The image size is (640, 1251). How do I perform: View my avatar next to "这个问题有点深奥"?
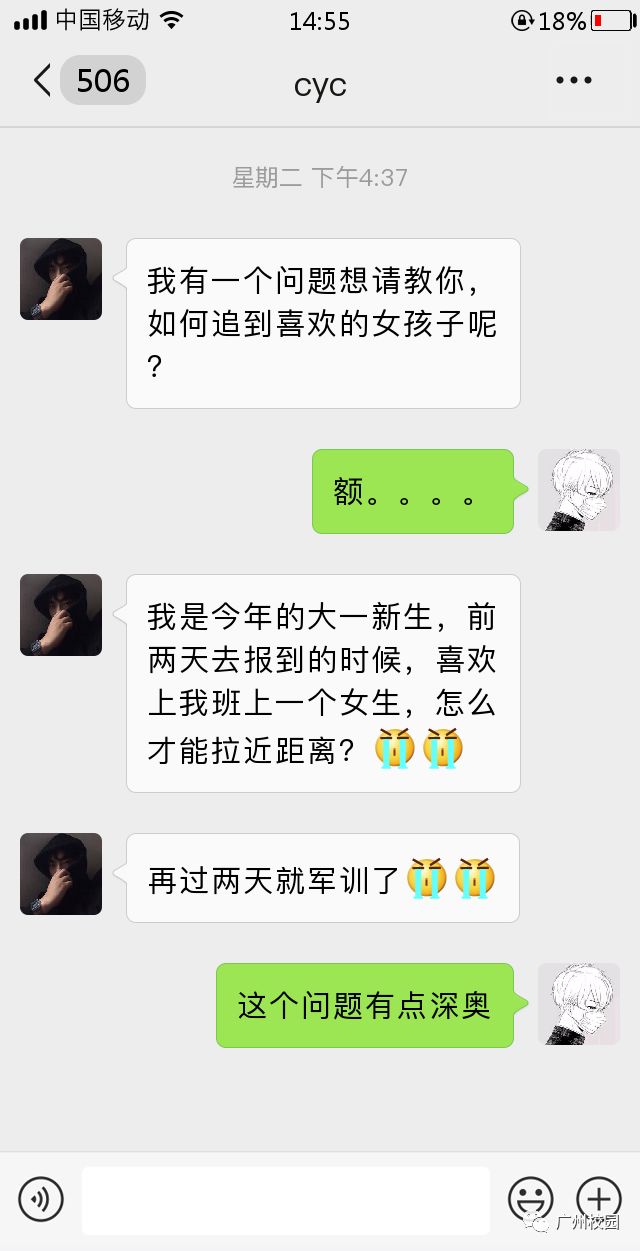[x=578, y=1004]
